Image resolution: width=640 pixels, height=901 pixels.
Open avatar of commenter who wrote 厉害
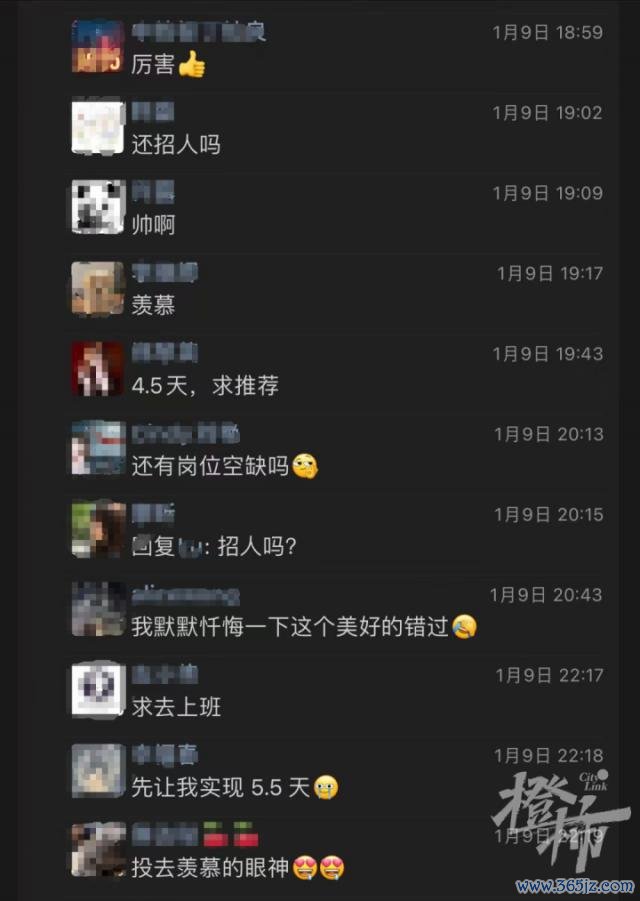tap(98, 47)
